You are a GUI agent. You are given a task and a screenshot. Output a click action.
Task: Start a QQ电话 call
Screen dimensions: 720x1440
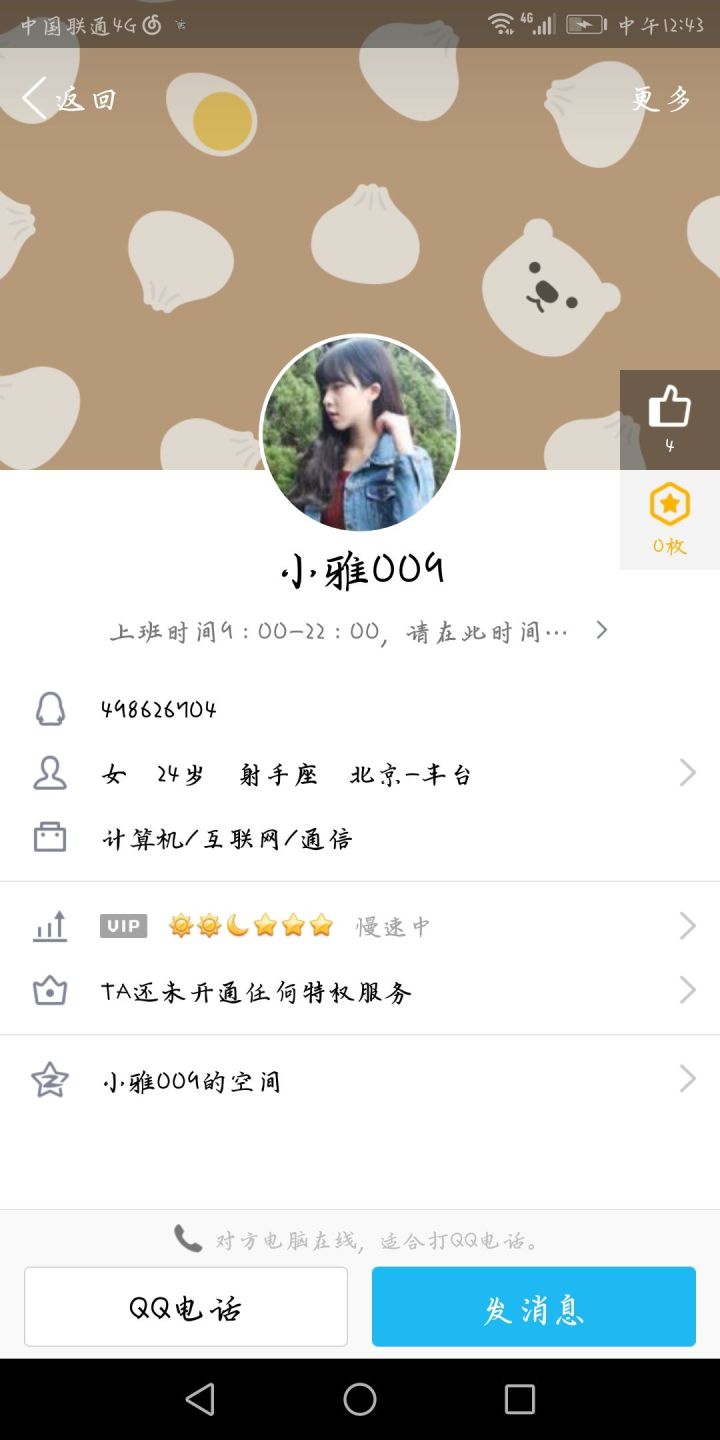point(186,1307)
